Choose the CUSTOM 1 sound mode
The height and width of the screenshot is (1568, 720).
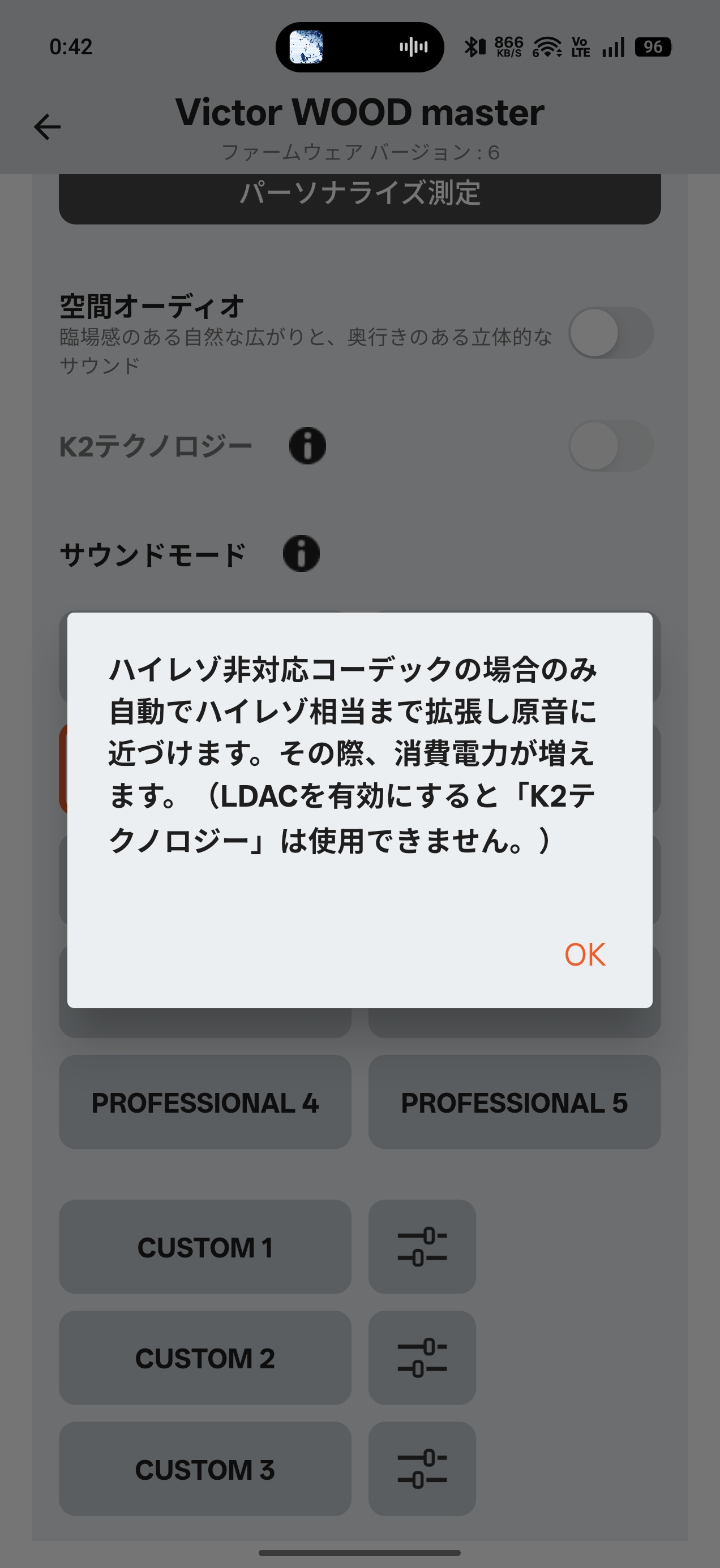[x=205, y=1247]
